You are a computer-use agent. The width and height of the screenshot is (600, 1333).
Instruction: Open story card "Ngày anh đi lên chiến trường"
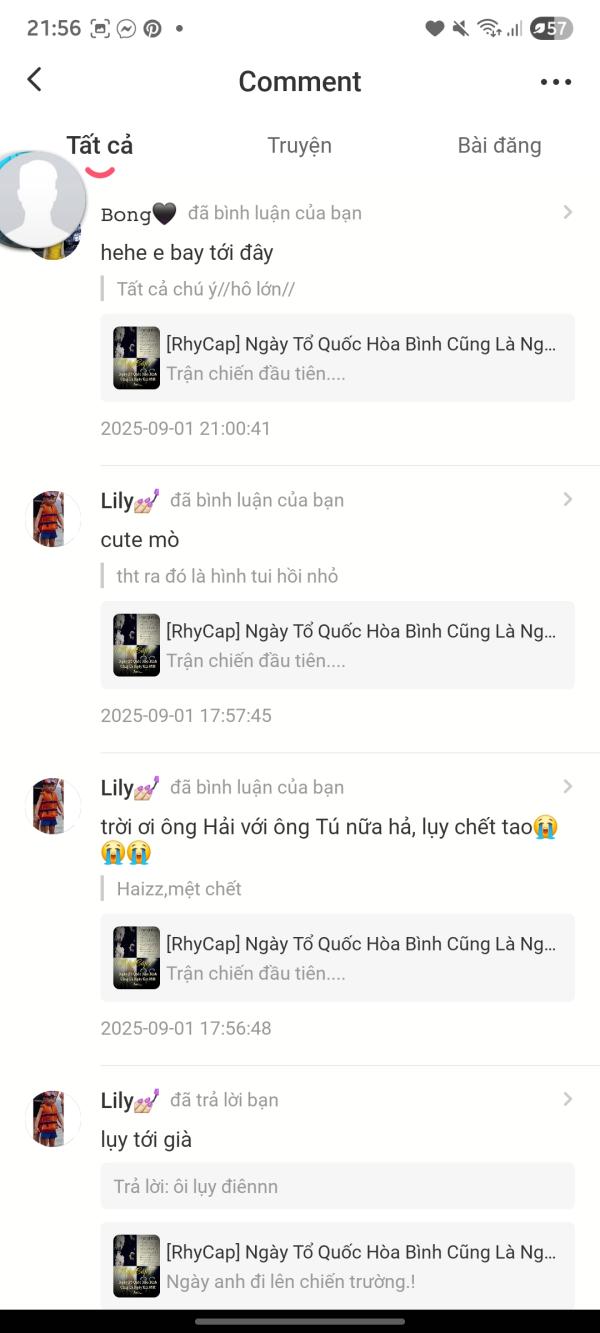[x=337, y=1265]
